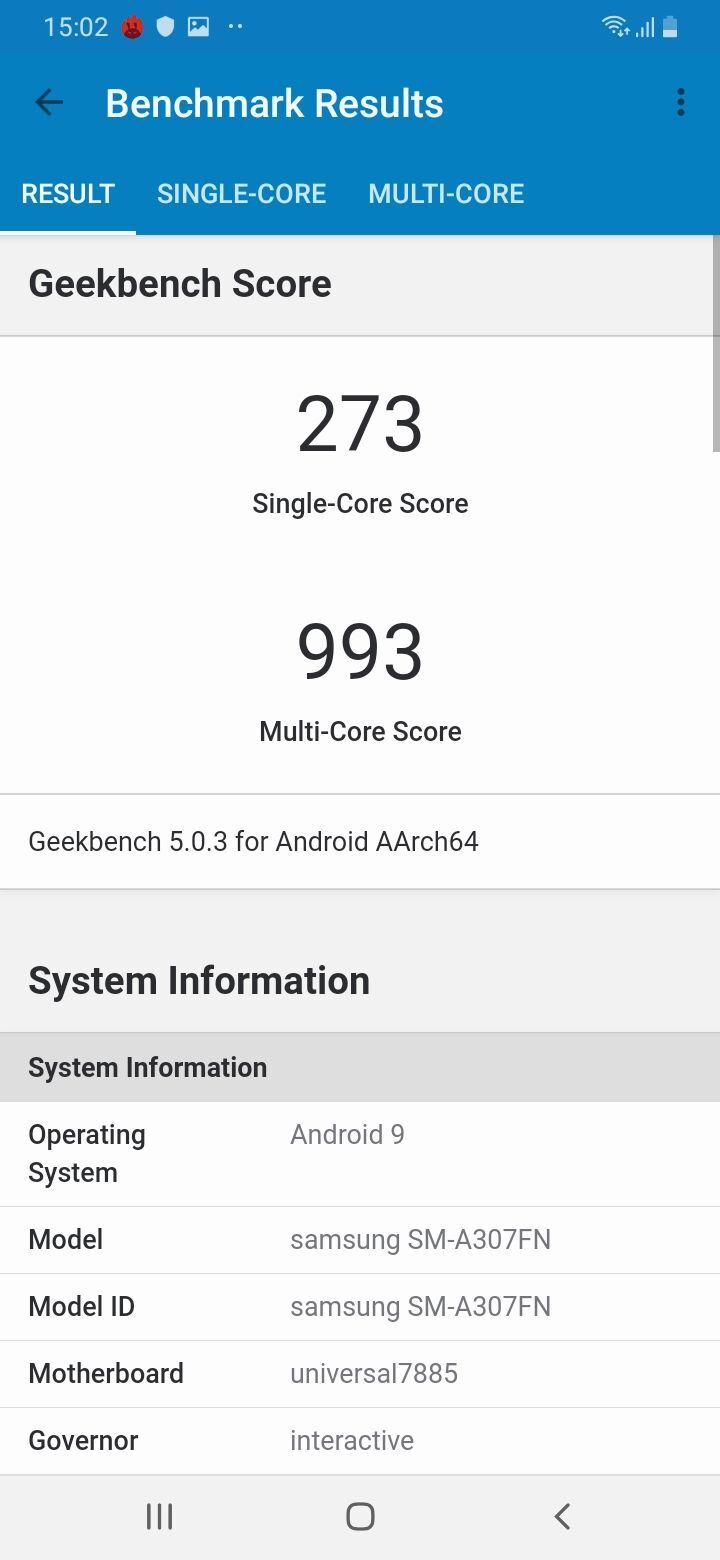720x1560 pixels.
Task: Switch to the SINGLE-CORE tab
Action: click(241, 193)
